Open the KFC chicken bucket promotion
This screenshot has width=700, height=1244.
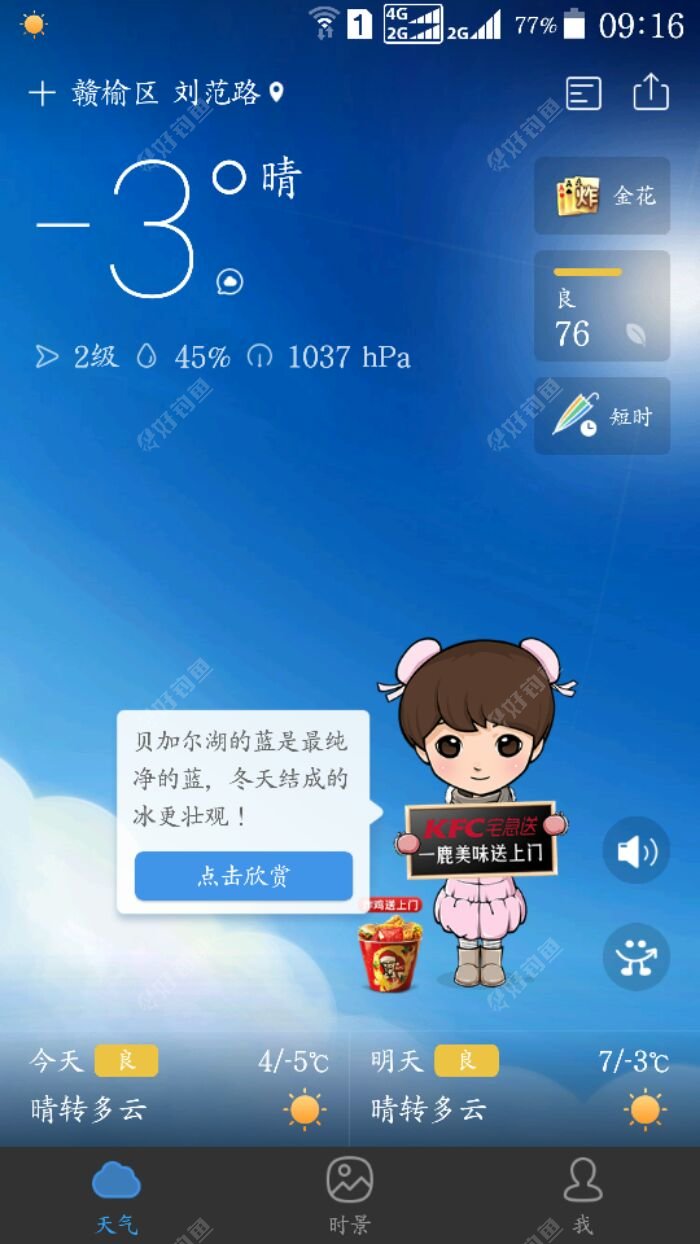coord(391,952)
